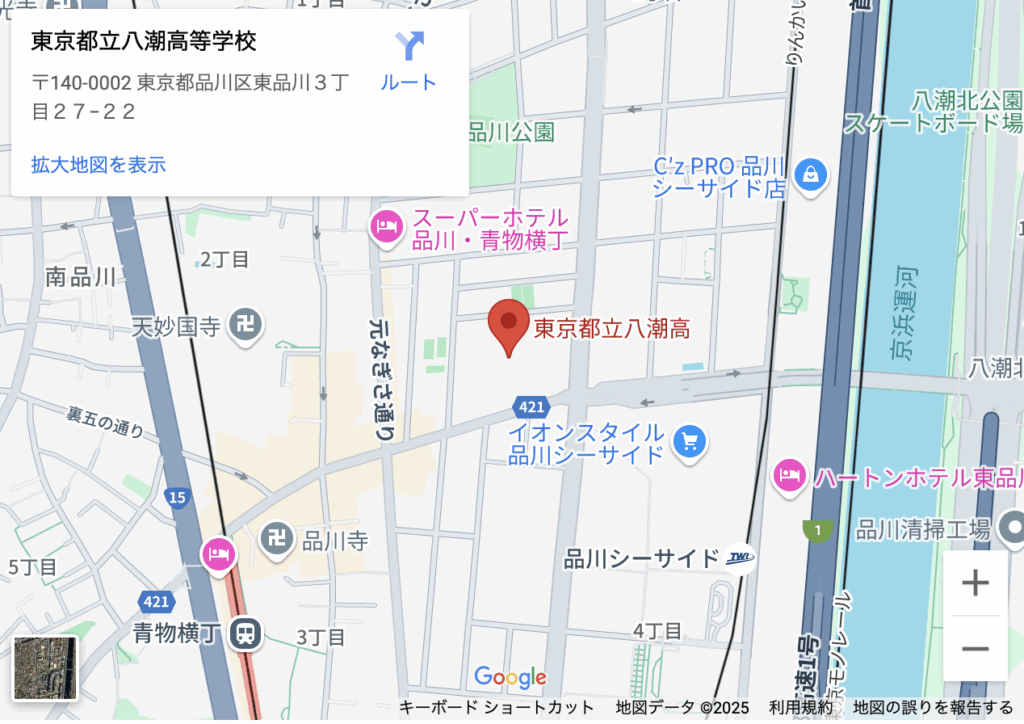Open the 利用規約 terms link
The image size is (1024, 724).
point(800,707)
